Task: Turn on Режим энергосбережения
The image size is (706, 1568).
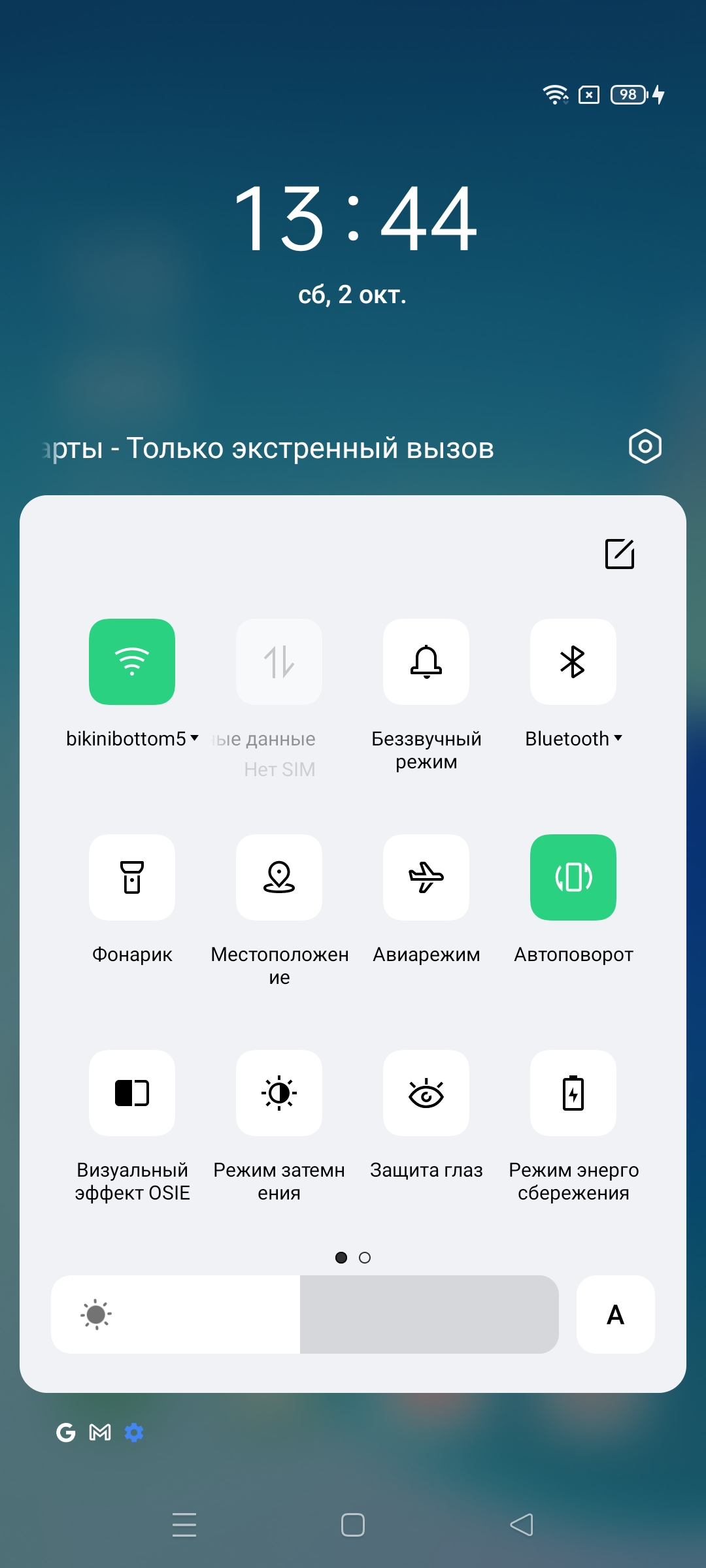Action: tap(573, 1093)
